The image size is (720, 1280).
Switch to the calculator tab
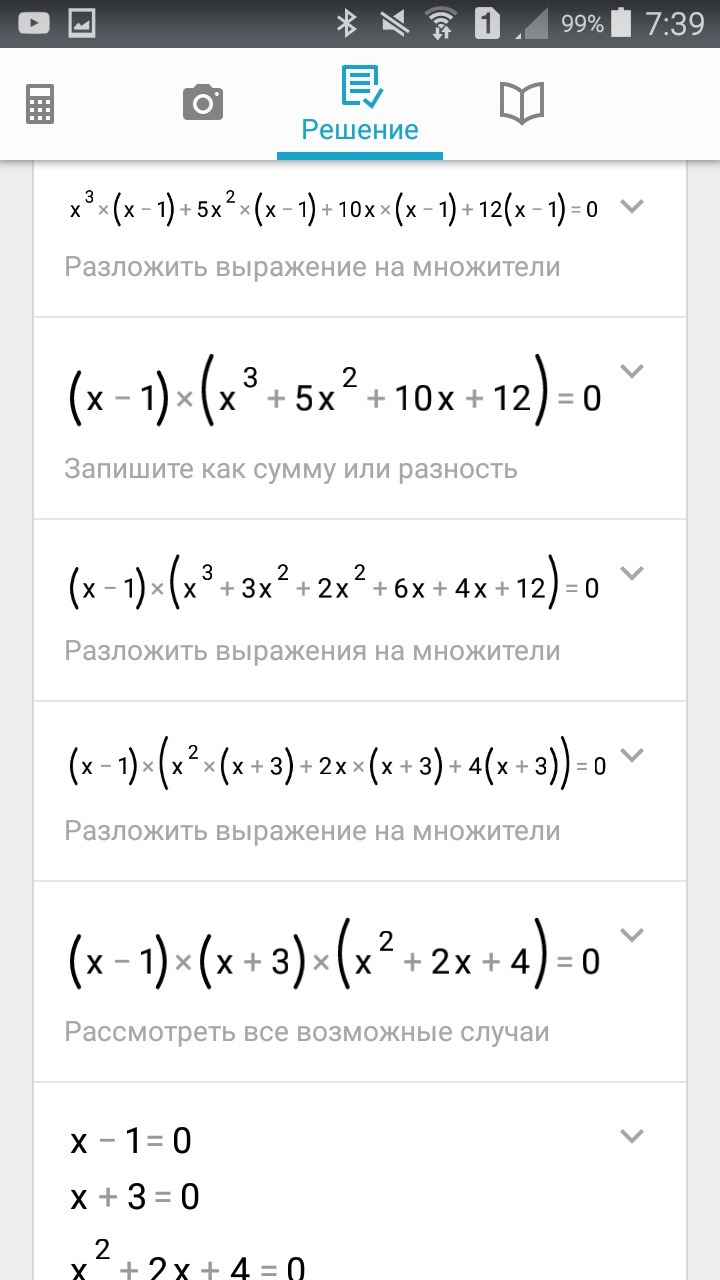pos(40,104)
